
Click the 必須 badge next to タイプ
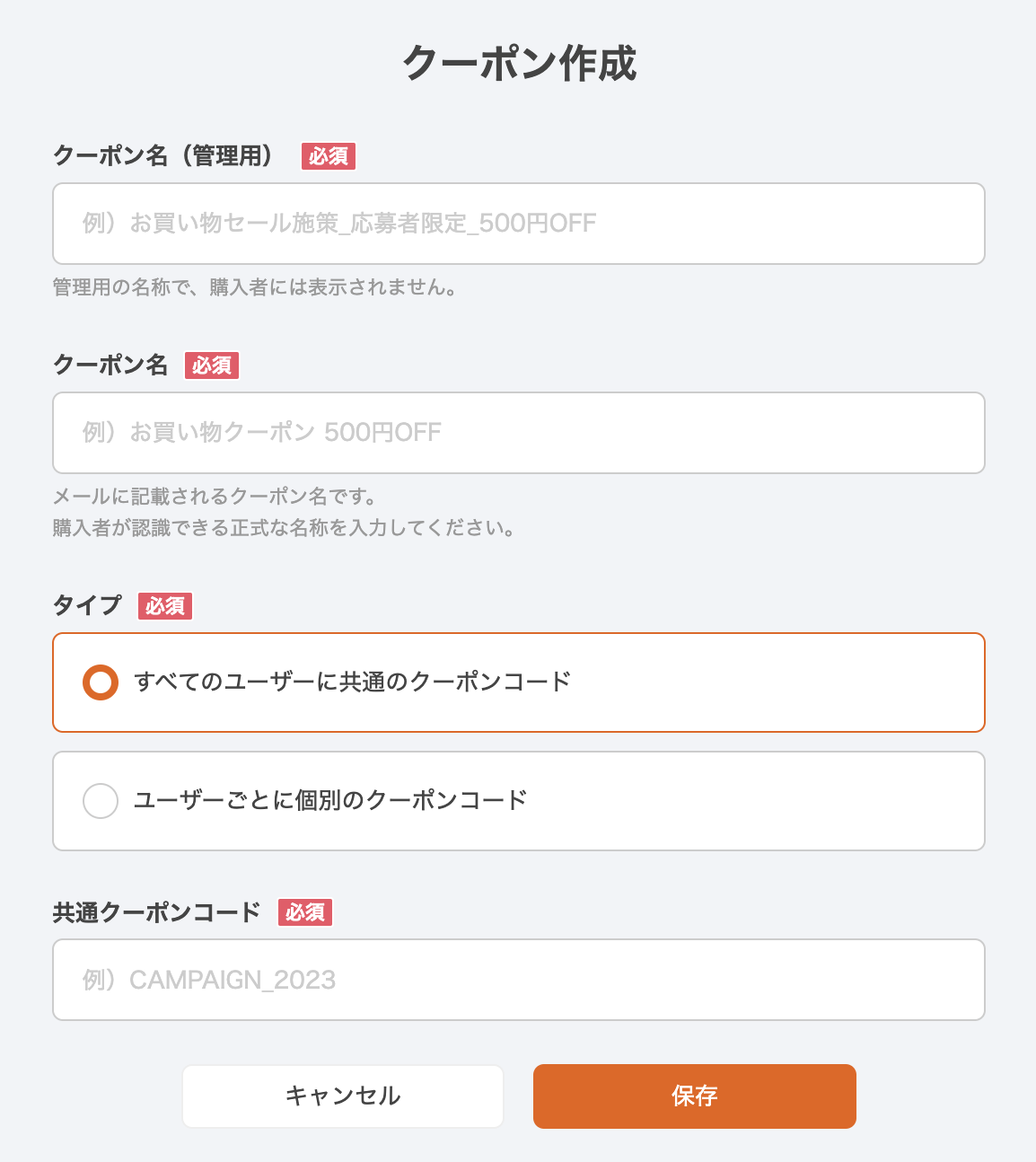coord(165,606)
